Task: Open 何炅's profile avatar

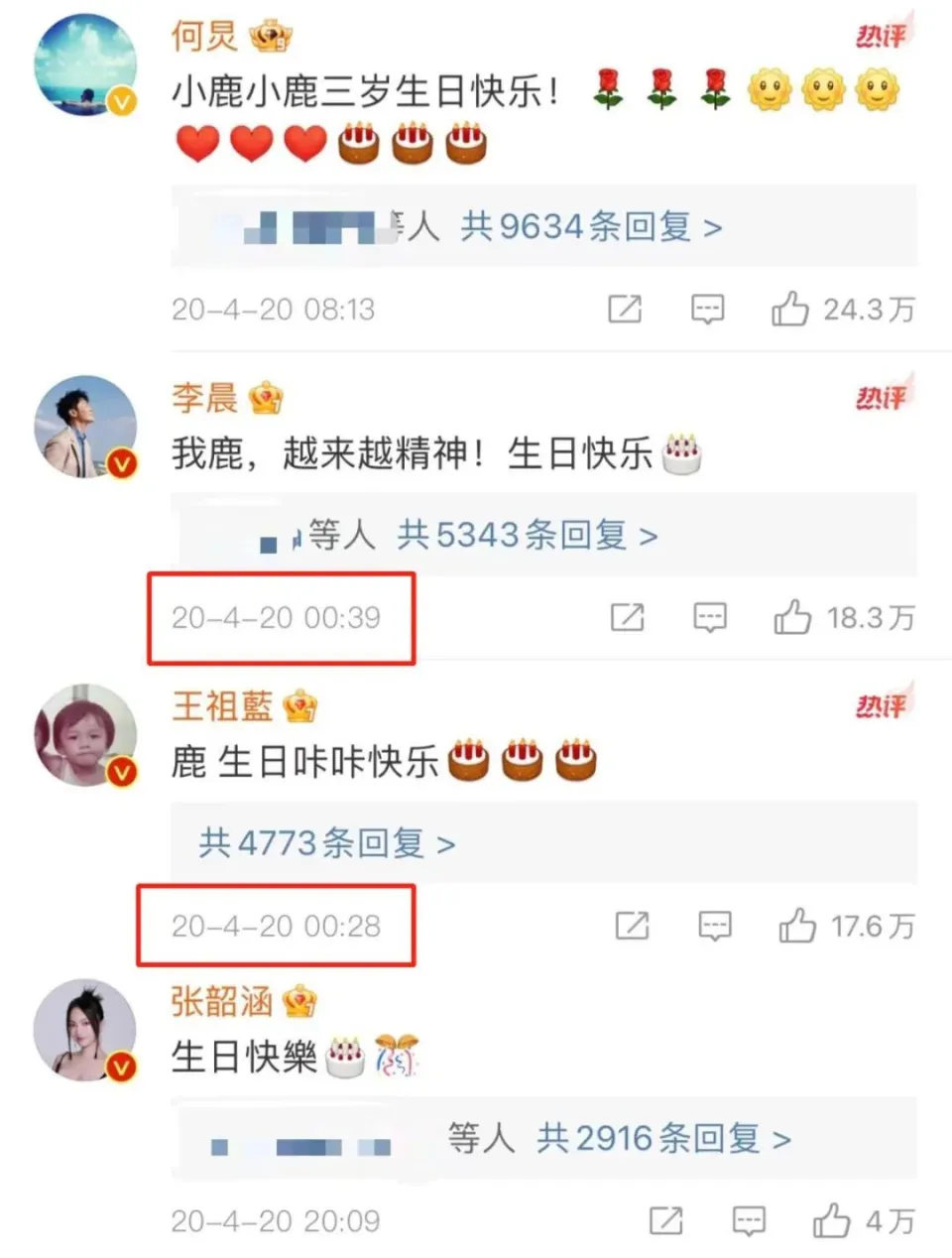Action: 85,64
